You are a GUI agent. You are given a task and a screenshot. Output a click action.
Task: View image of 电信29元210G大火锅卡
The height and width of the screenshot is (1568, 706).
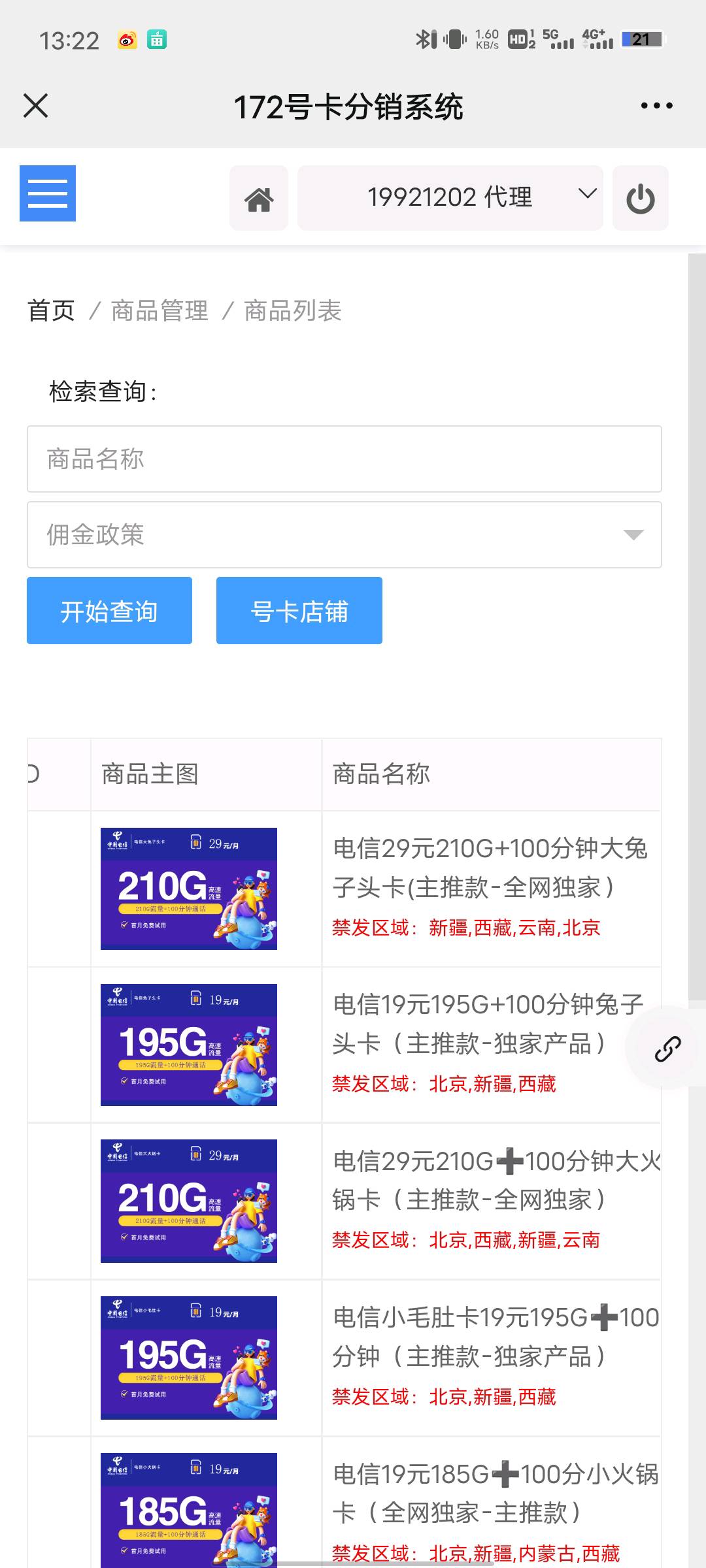(x=189, y=1201)
